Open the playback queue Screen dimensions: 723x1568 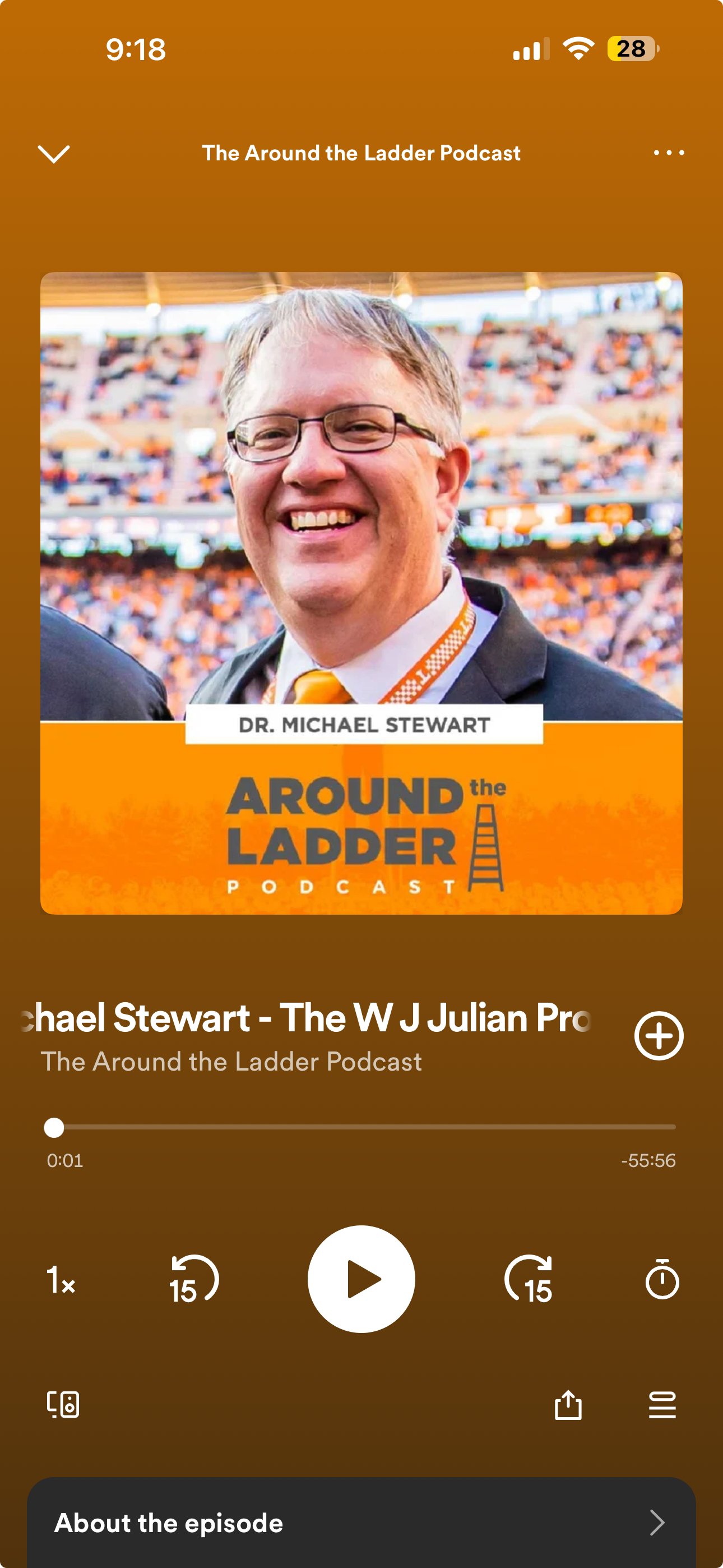point(661,1405)
